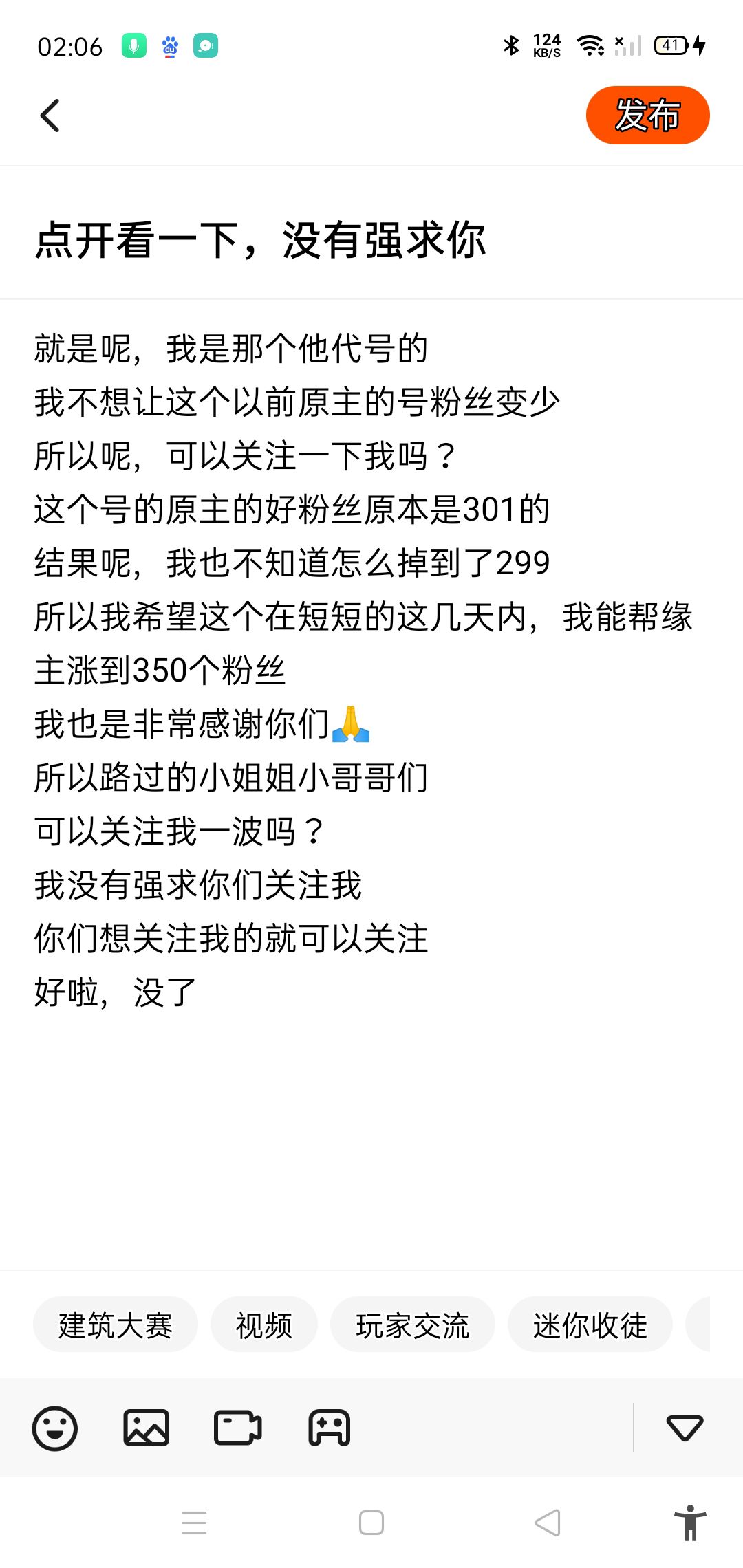Open the game controller attachment option

(330, 1428)
